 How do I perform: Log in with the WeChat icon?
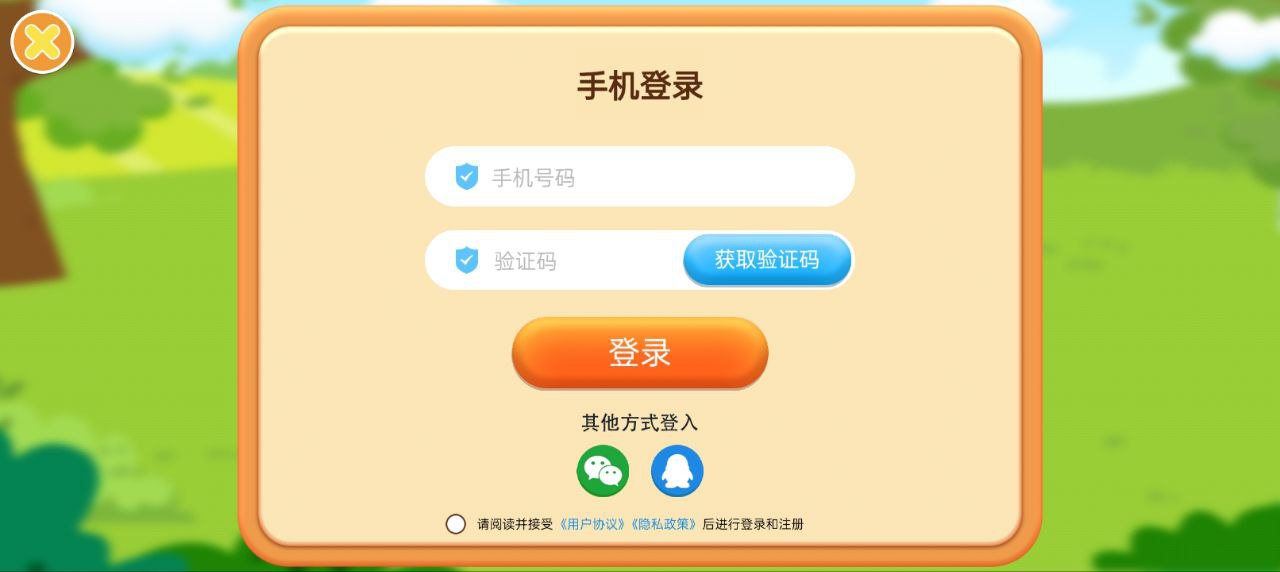point(603,471)
